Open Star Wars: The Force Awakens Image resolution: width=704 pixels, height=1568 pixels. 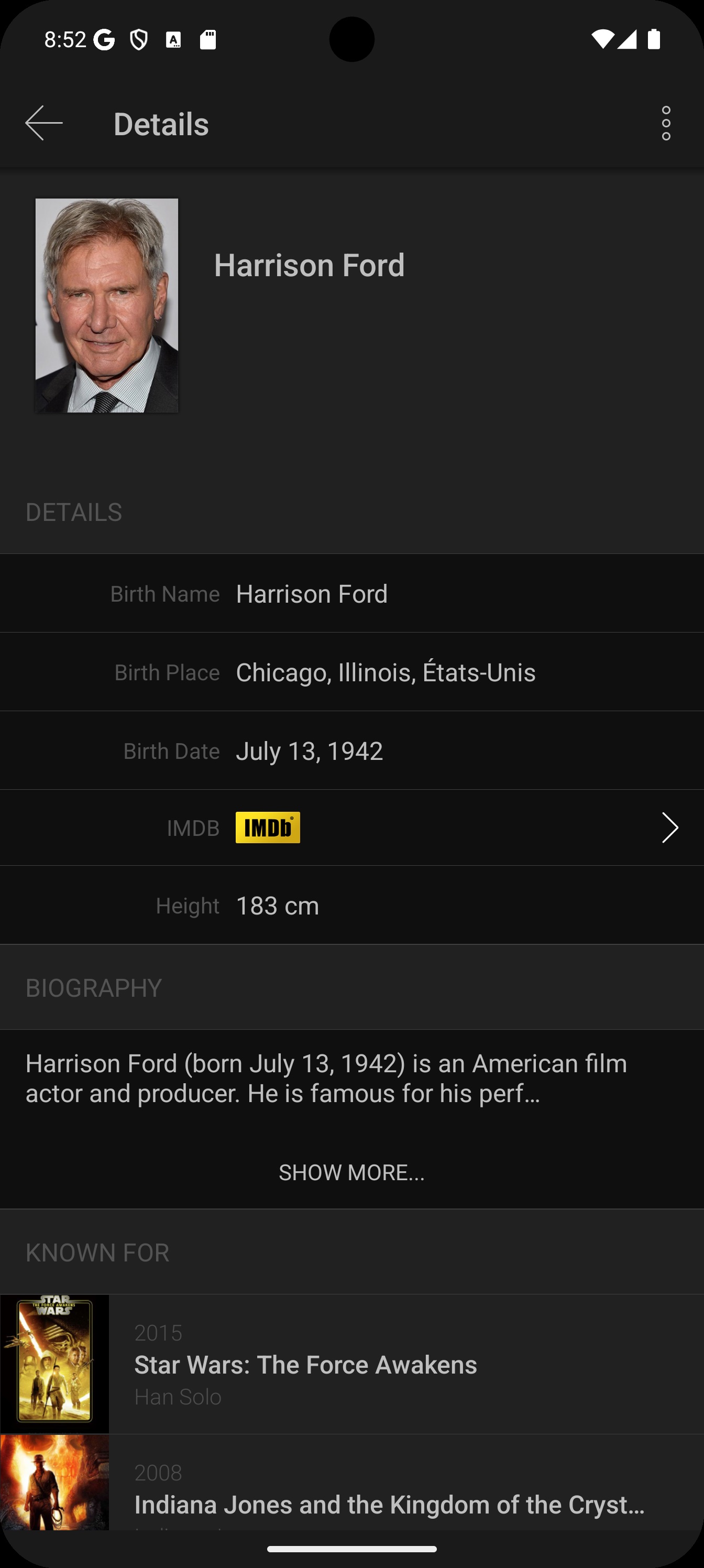tap(351, 1364)
